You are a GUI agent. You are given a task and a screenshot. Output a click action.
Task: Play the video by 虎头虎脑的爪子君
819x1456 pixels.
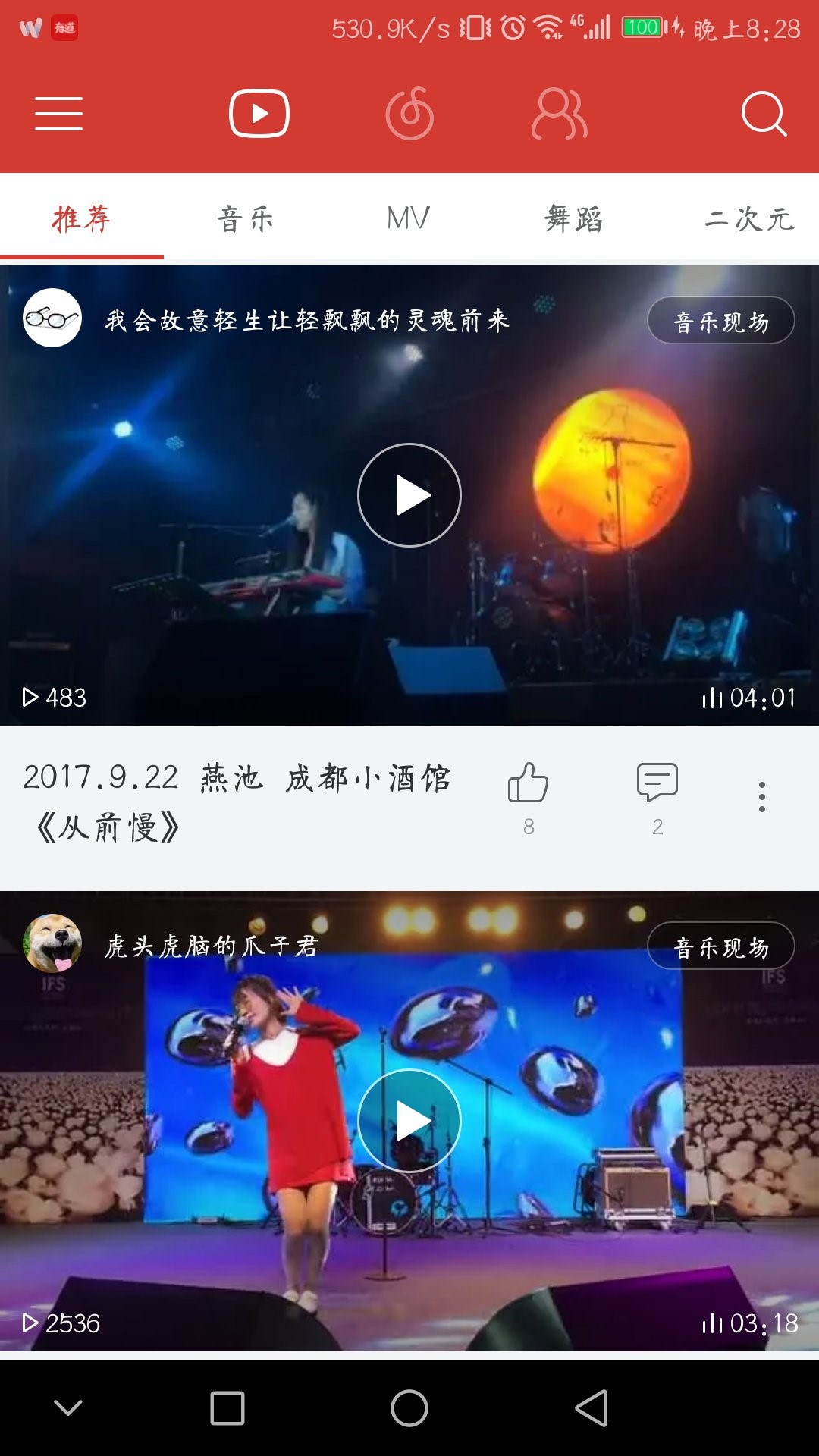(x=409, y=1121)
